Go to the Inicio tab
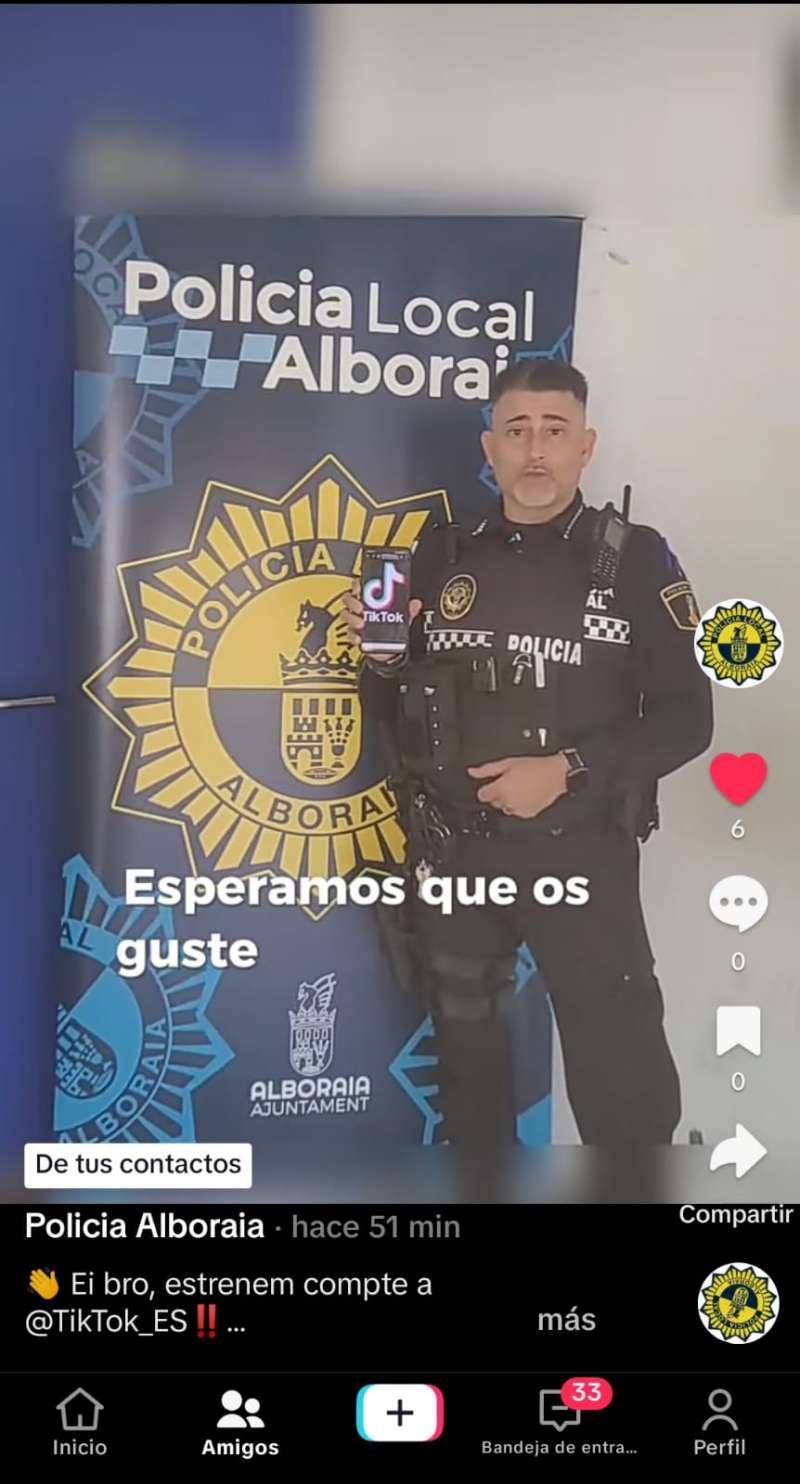Viewport: 800px width, 1484px height. point(80,1422)
